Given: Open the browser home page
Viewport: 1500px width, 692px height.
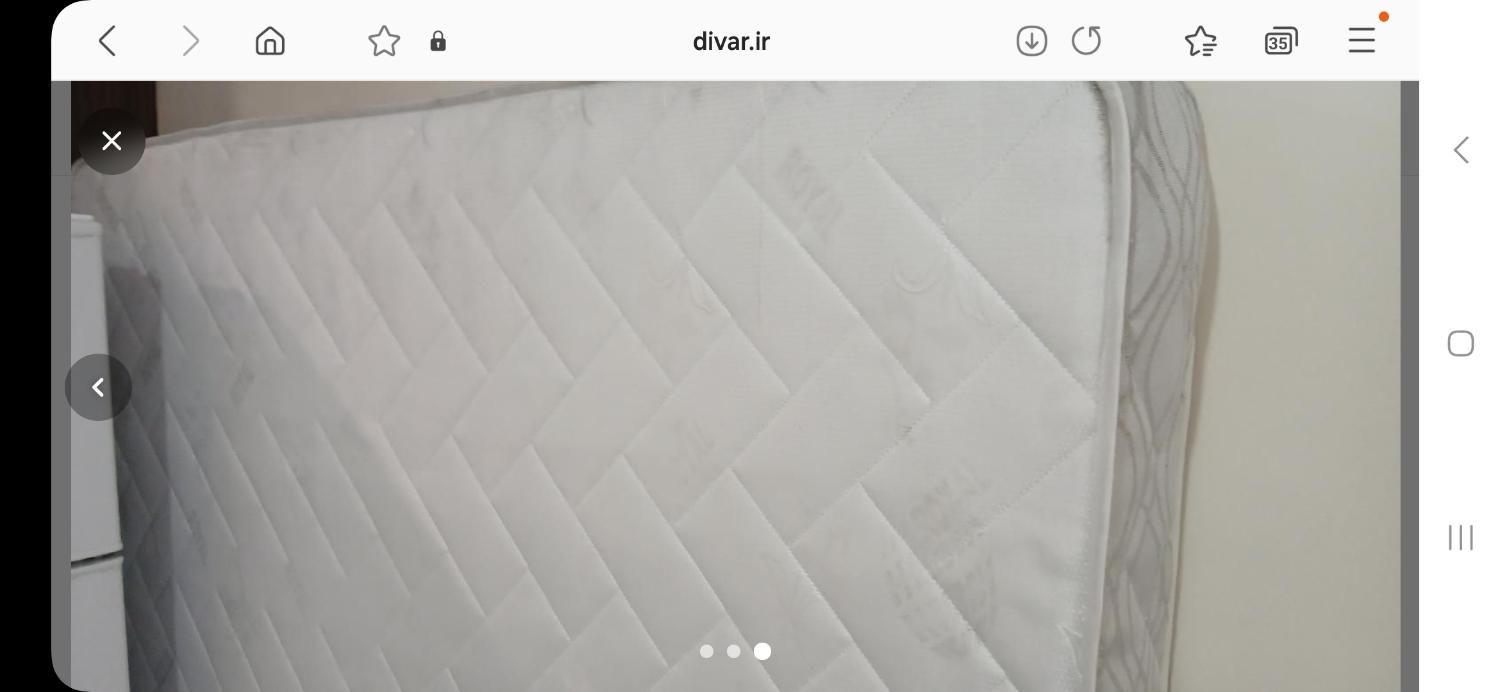Looking at the screenshot, I should point(270,41).
